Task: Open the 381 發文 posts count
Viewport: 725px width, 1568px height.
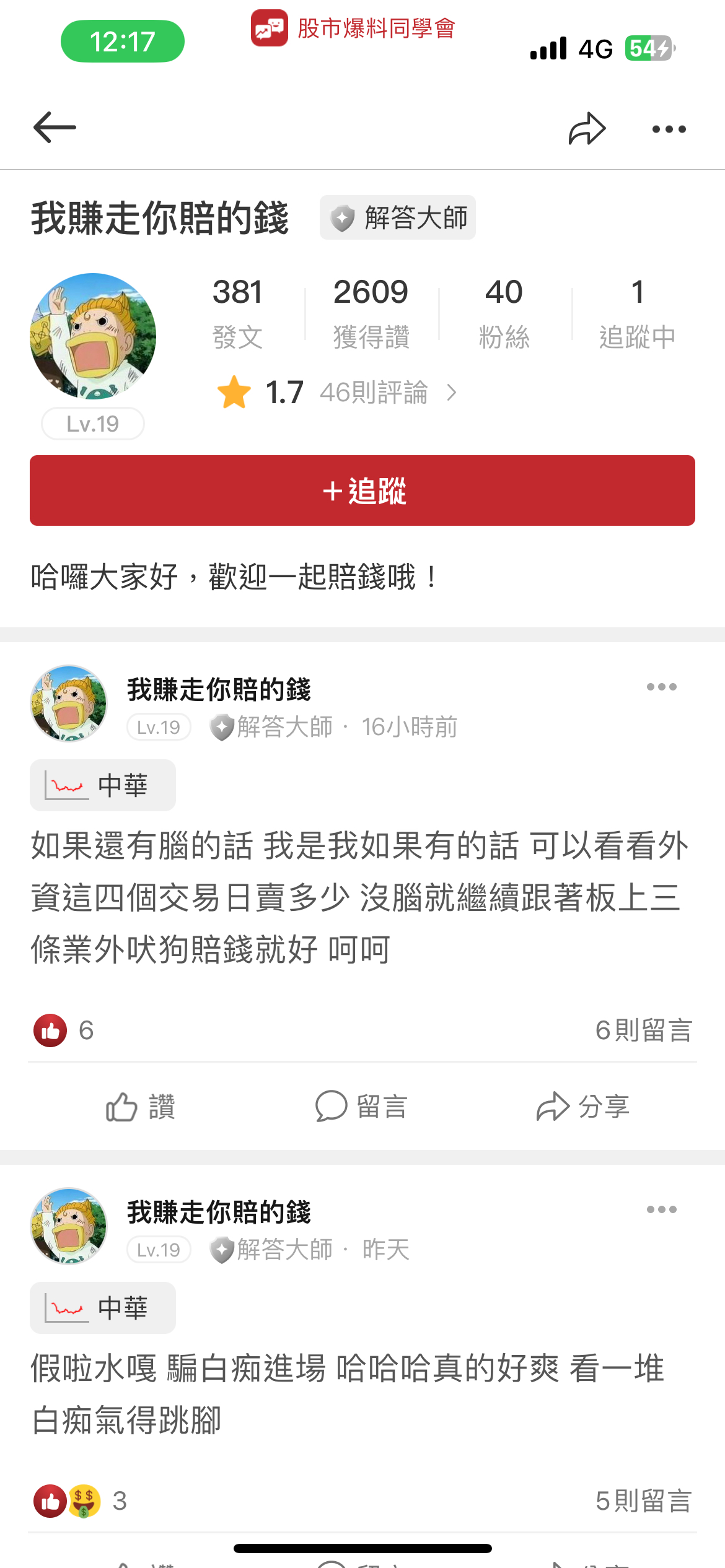Action: pyautogui.click(x=238, y=313)
